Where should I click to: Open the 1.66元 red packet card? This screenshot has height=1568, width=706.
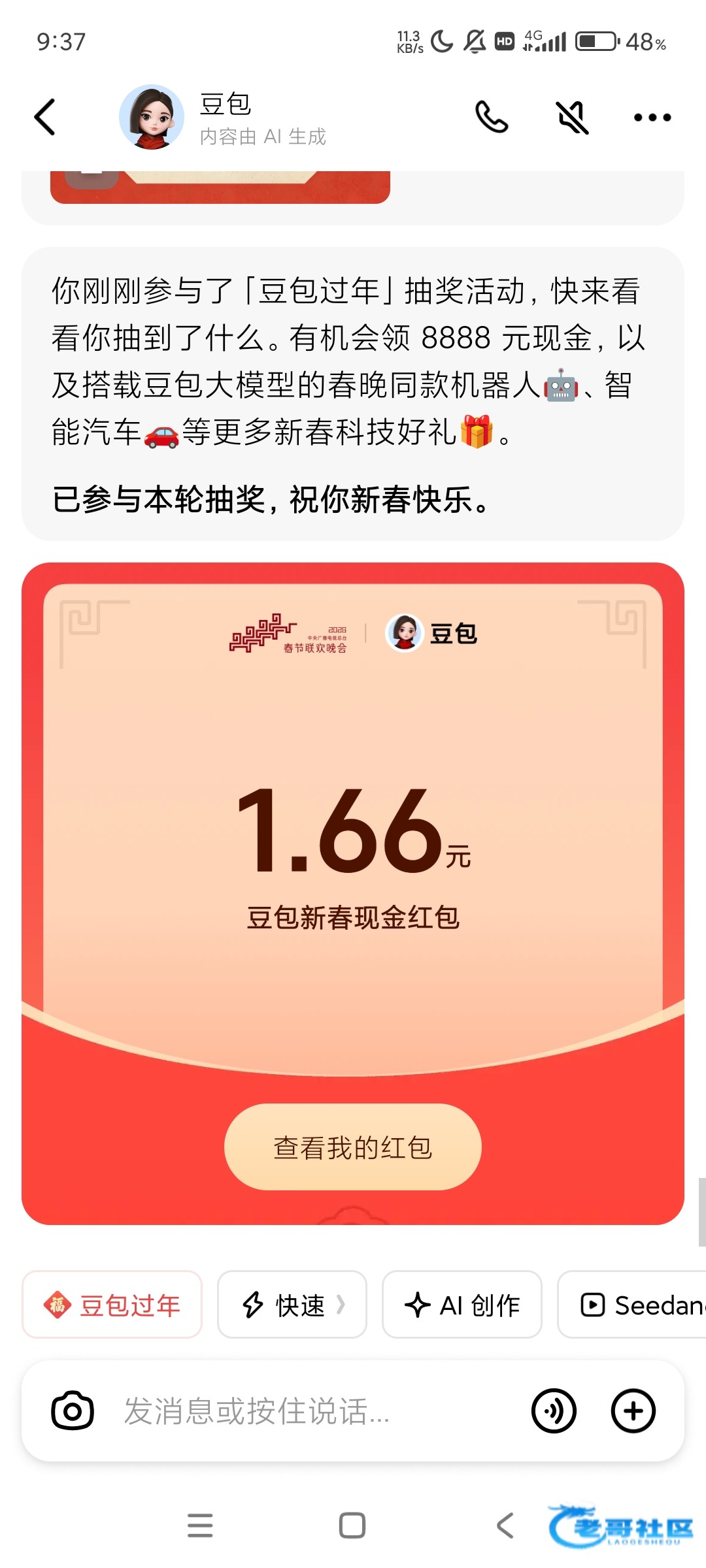pos(353,830)
